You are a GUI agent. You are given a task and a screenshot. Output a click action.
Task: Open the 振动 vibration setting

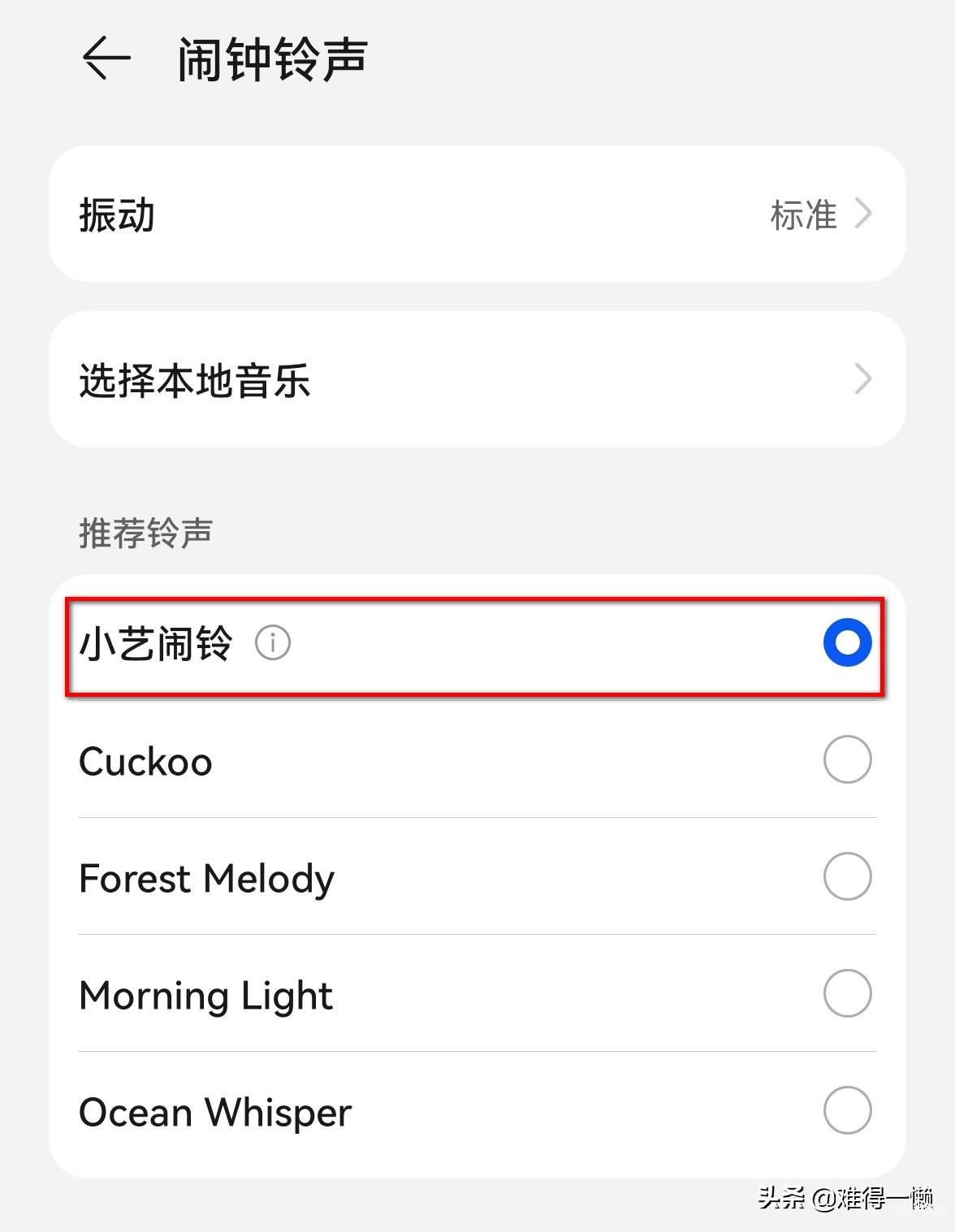(x=477, y=214)
